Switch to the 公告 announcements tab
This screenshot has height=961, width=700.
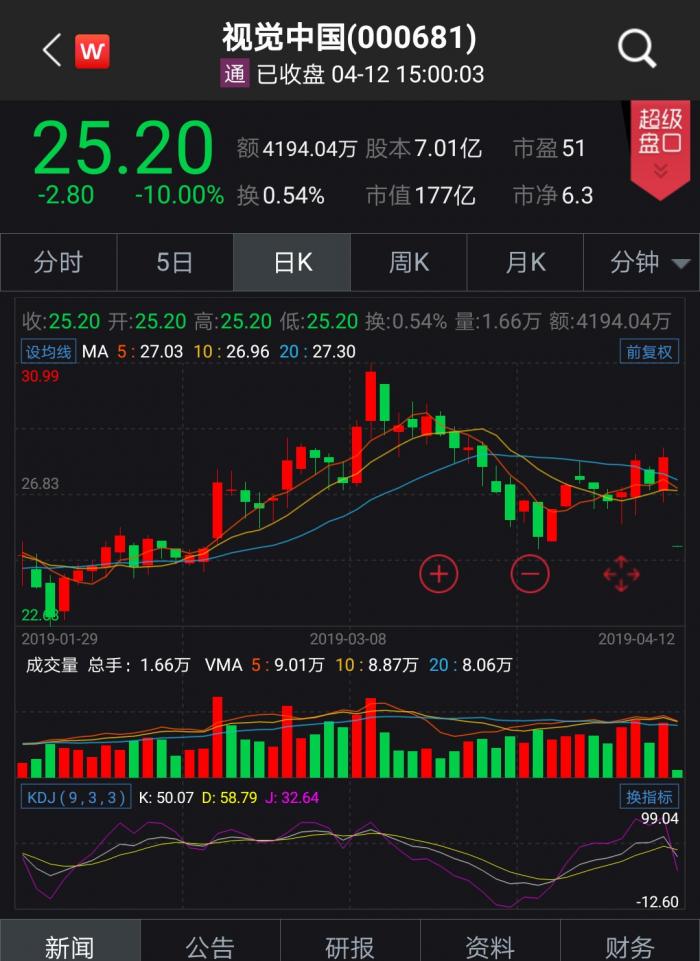210,944
